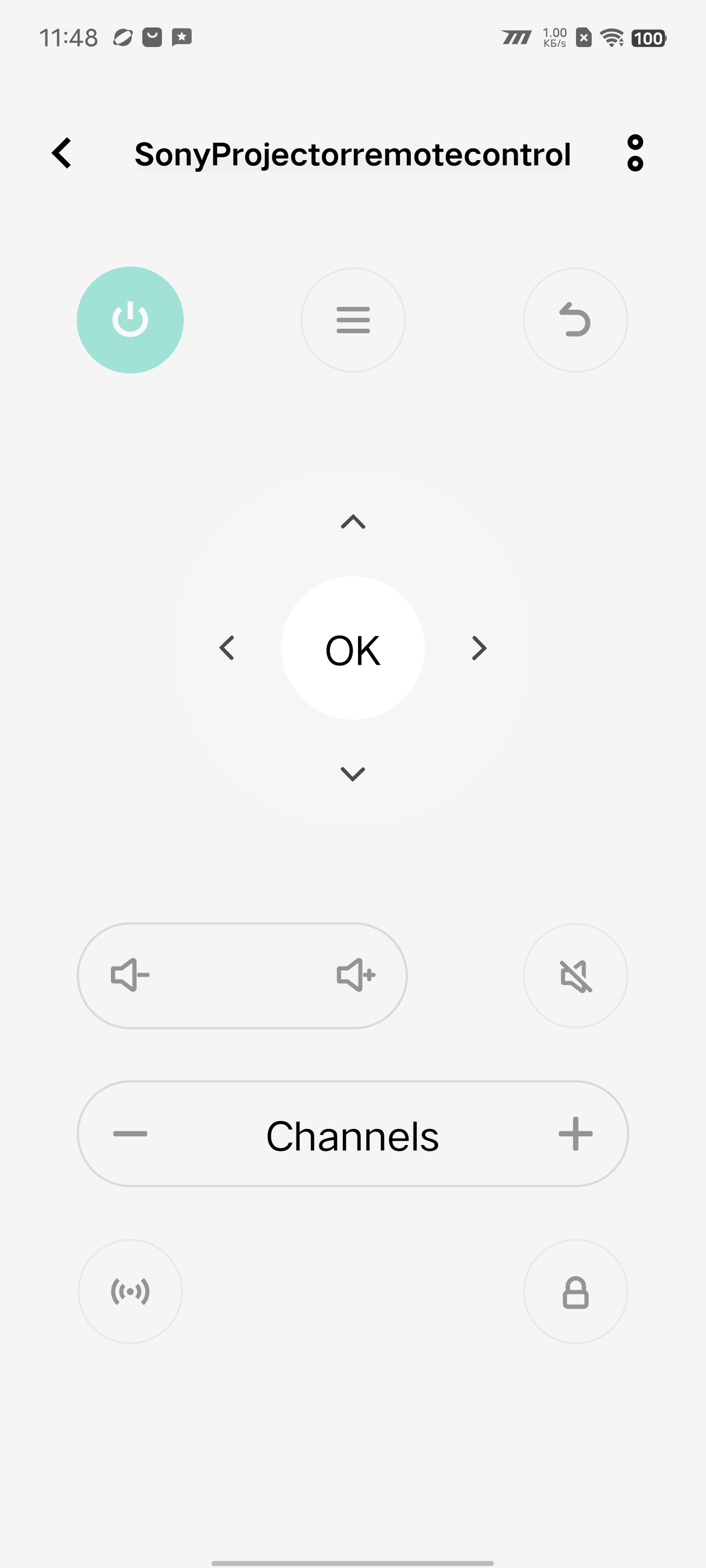Lower the volume
706x1568 pixels.
point(131,975)
